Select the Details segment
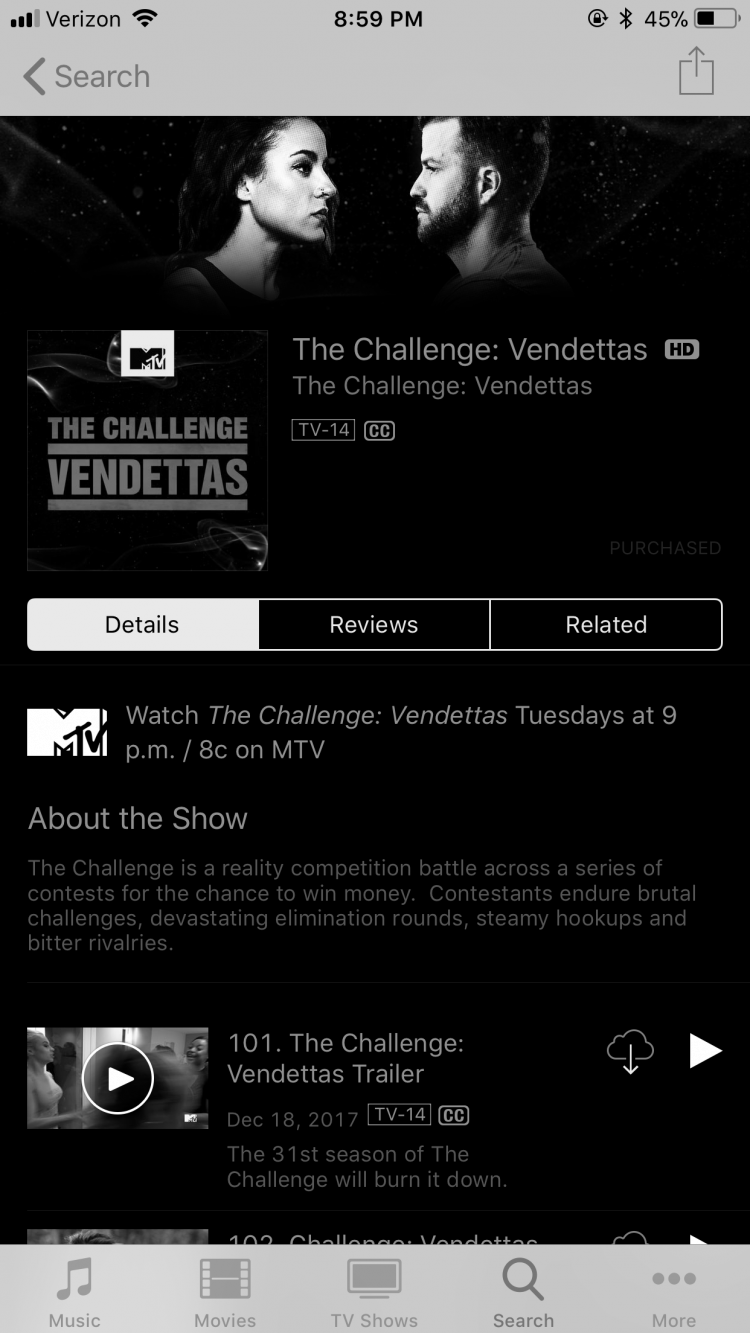Screen dimensions: 750x1333 click(x=143, y=625)
